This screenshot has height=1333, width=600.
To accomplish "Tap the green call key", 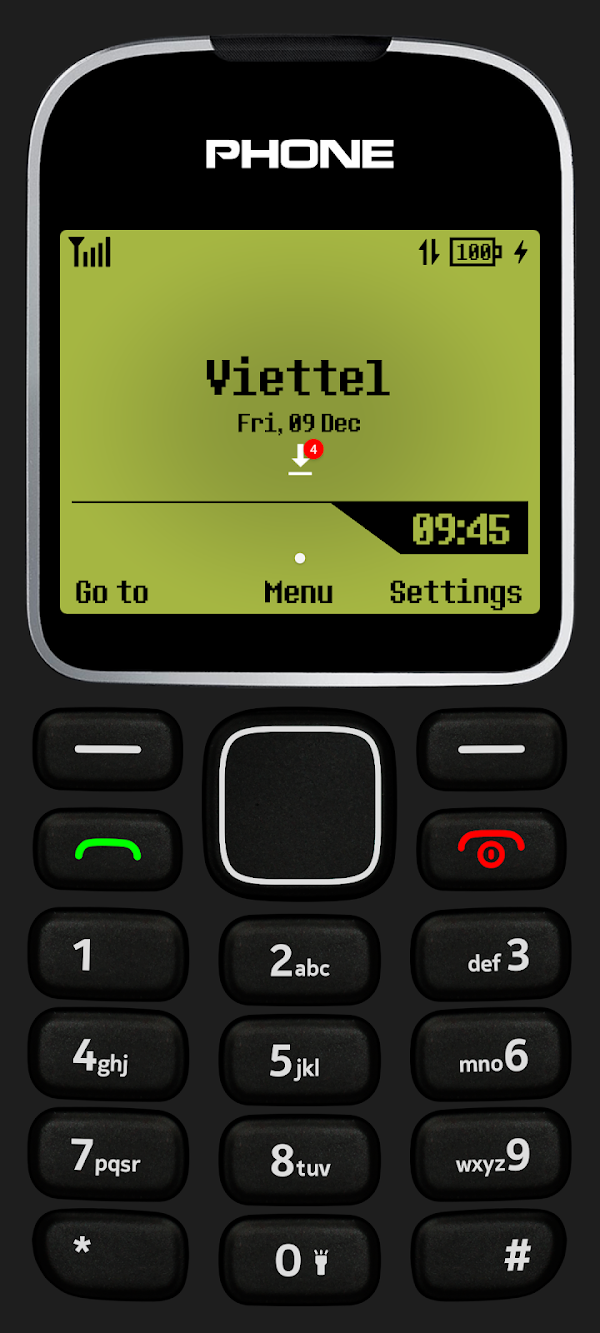I will (108, 850).
